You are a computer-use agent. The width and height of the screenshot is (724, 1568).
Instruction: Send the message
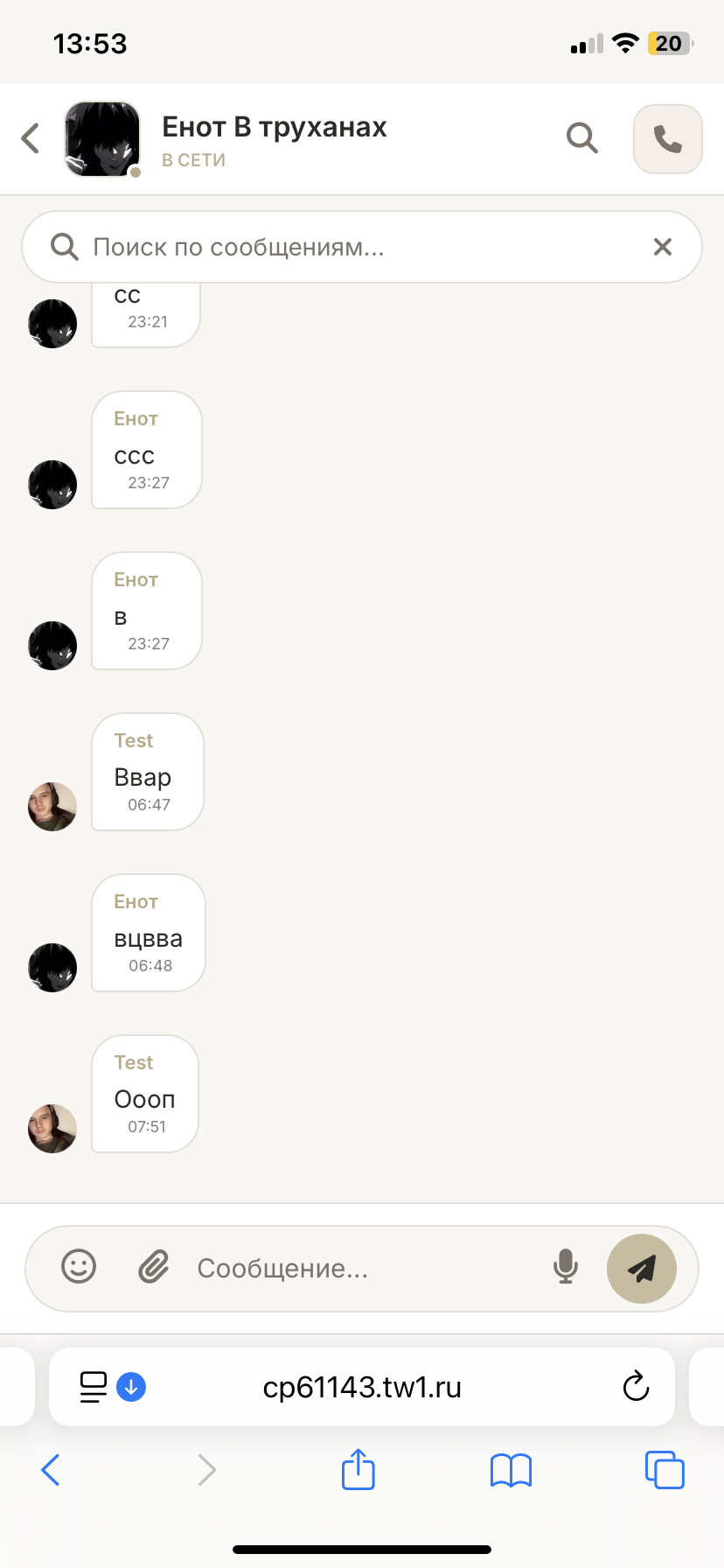[x=642, y=1268]
